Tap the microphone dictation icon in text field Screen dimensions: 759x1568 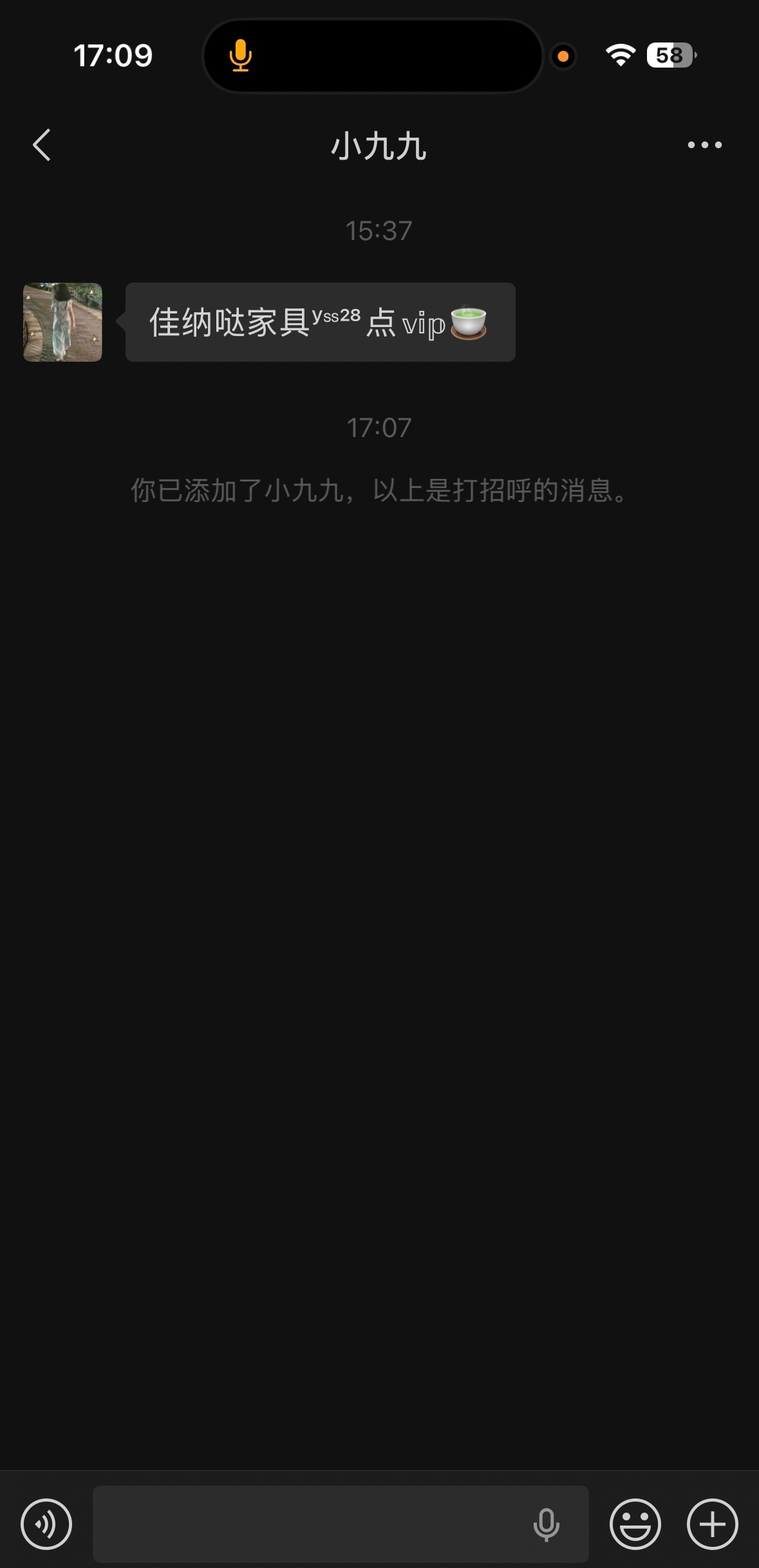[x=547, y=1524]
